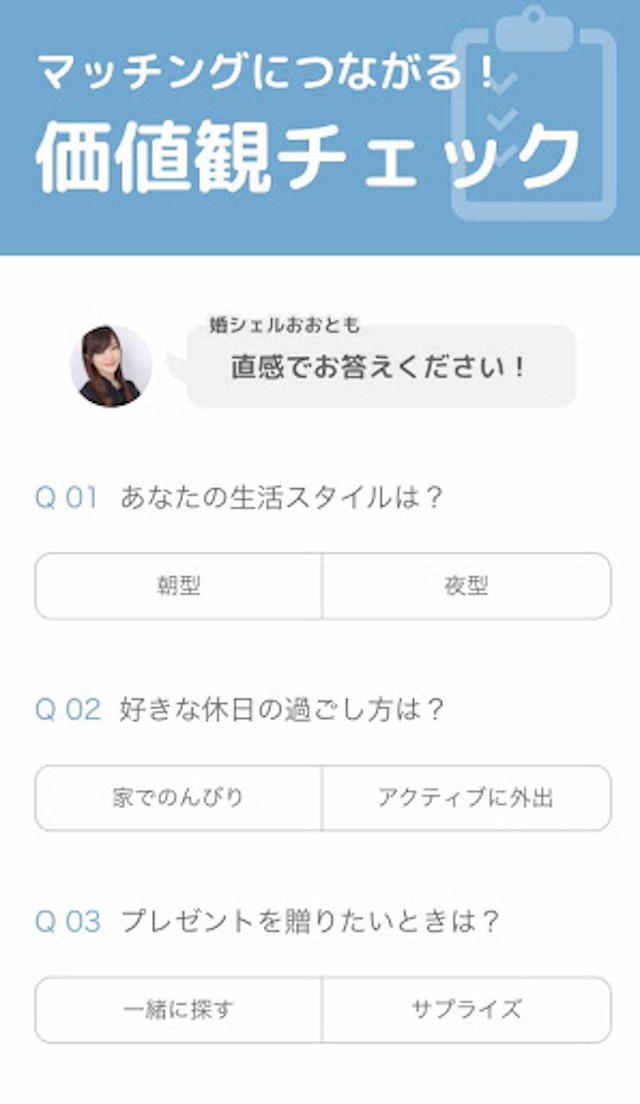Select 朝型 for the lifestyle question

point(179,586)
